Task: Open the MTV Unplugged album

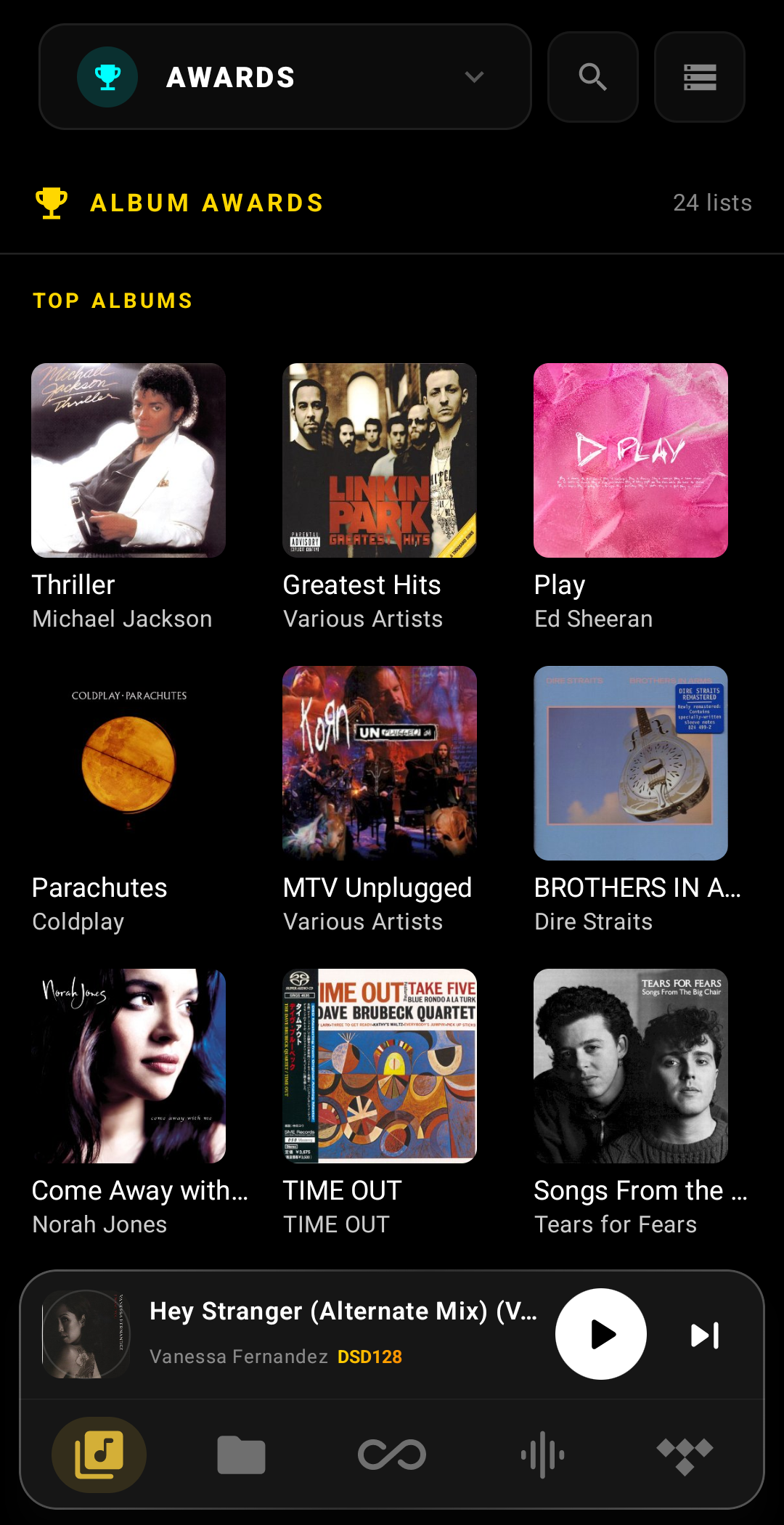Action: (x=380, y=763)
